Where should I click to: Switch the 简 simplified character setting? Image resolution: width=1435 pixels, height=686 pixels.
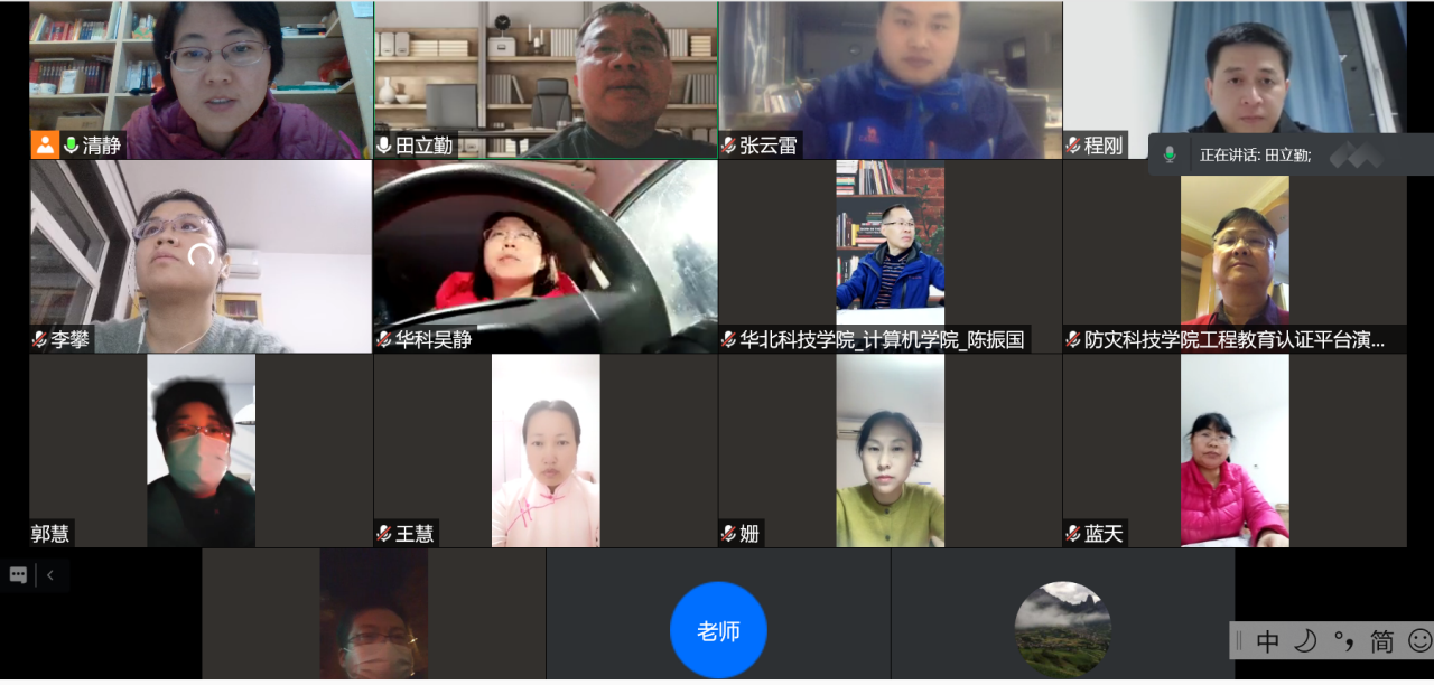pos(1381,642)
